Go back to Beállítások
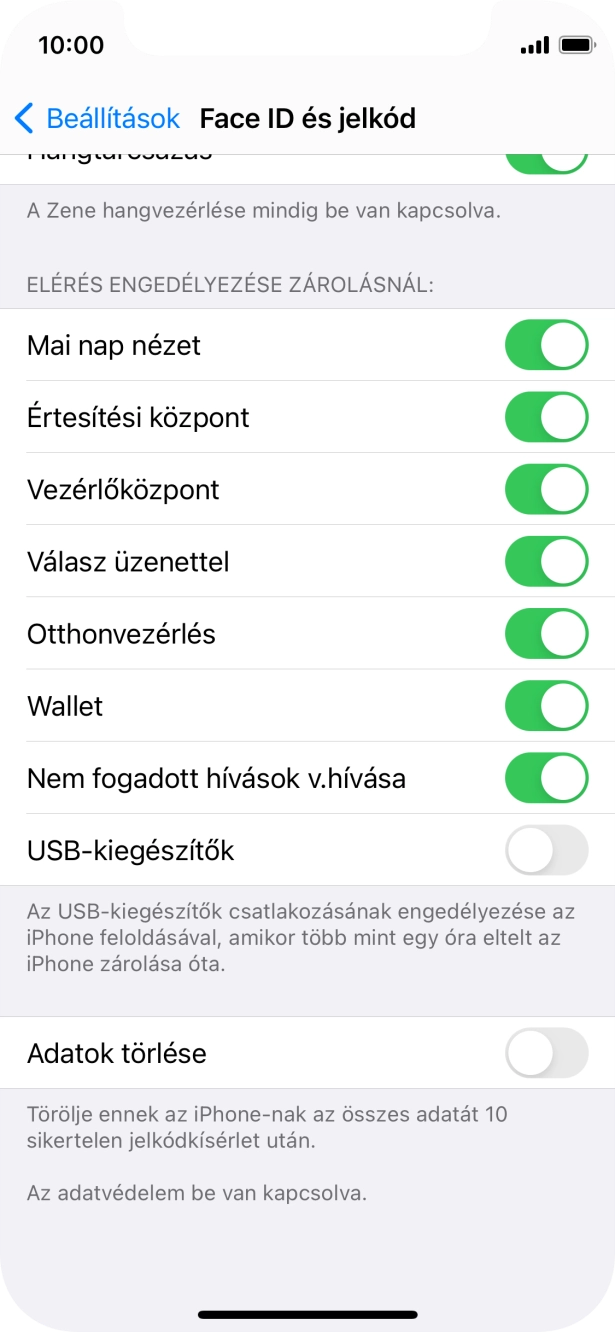This screenshot has width=615, height=1332. tap(97, 119)
